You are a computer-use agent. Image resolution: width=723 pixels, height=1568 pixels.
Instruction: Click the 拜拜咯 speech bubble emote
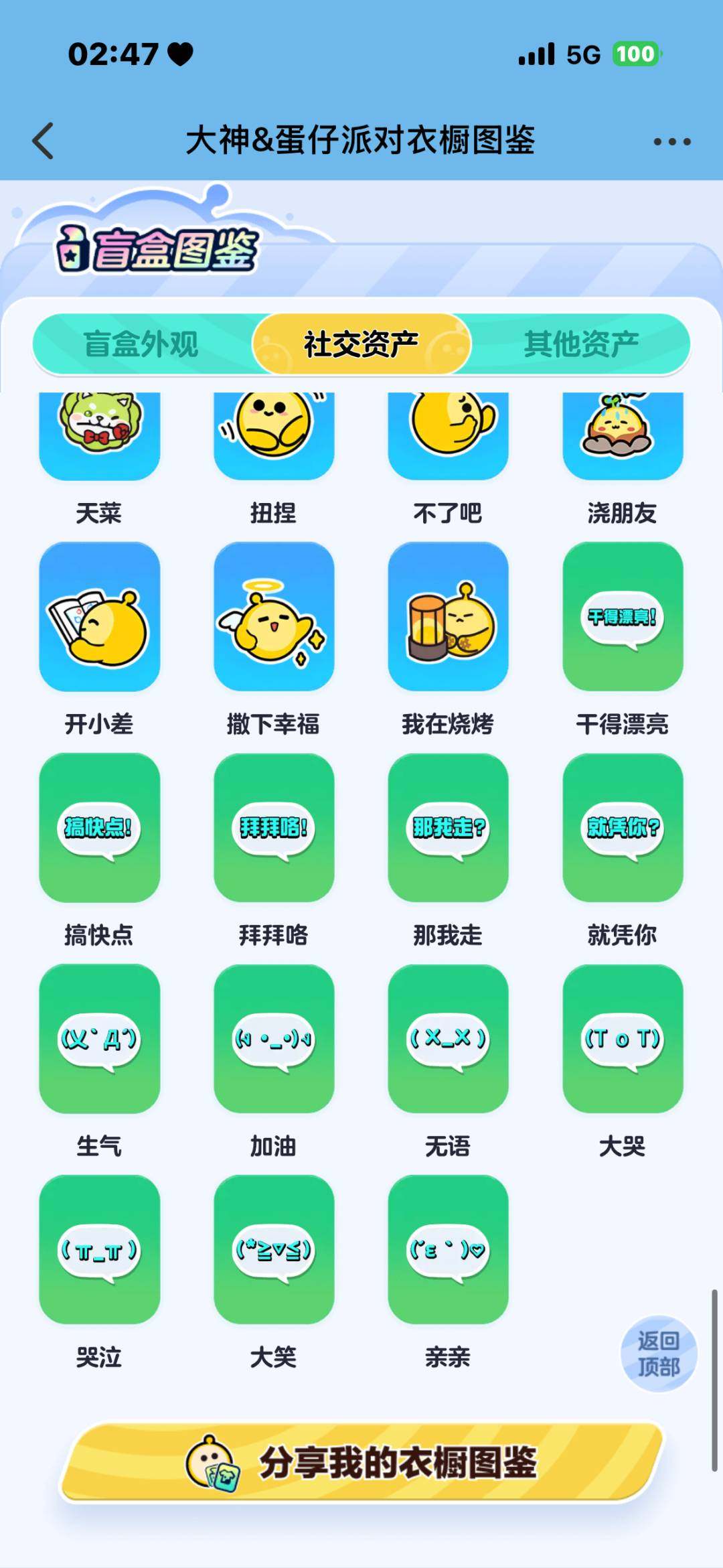pyautogui.click(x=273, y=828)
